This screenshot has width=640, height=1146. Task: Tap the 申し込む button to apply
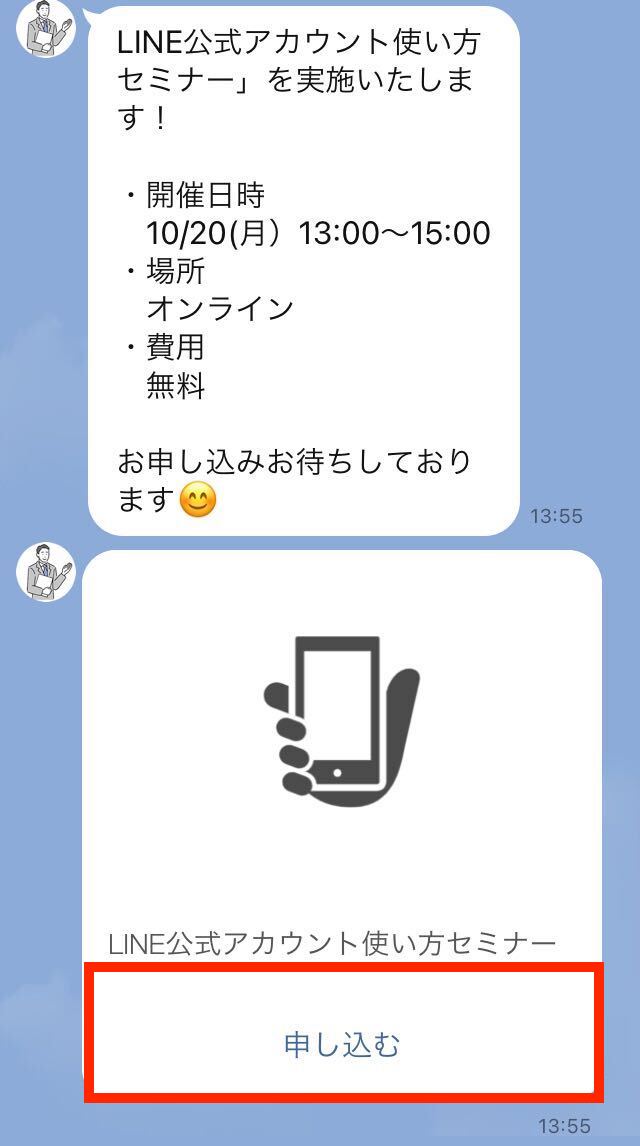click(x=342, y=1045)
